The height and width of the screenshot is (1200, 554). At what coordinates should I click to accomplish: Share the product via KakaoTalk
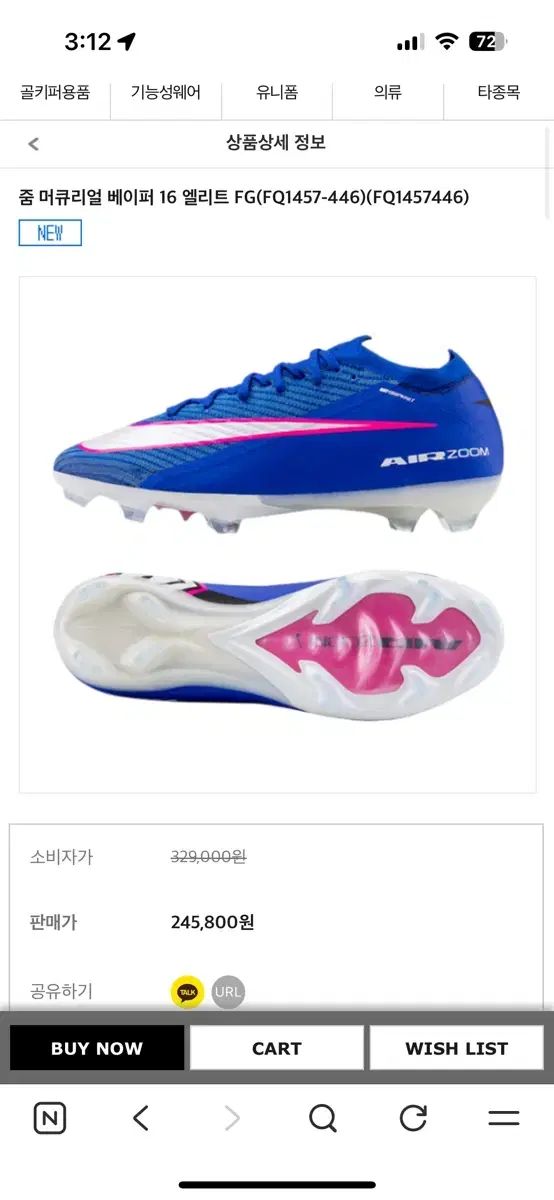tap(188, 992)
